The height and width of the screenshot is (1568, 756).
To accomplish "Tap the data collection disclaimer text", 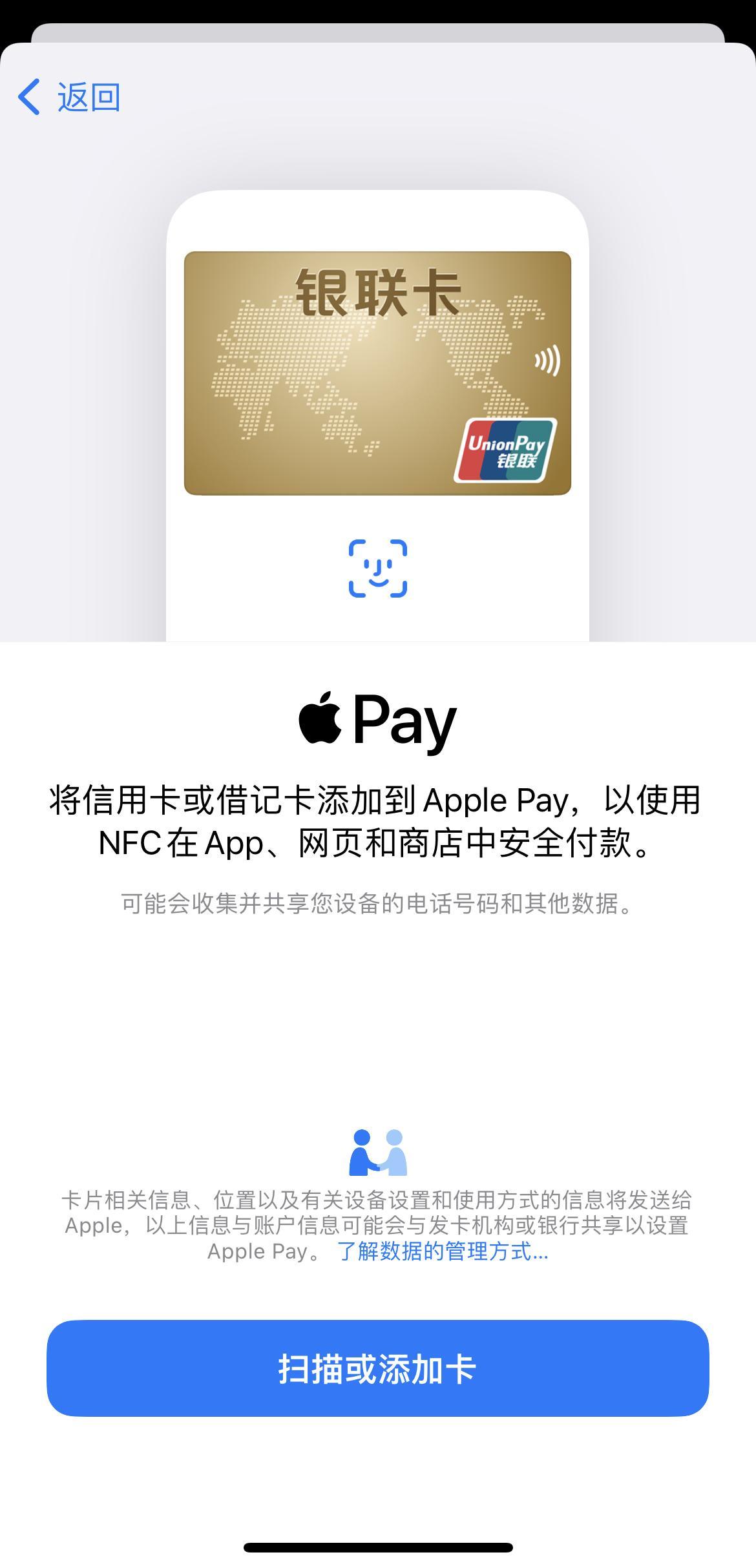I will coord(378,904).
